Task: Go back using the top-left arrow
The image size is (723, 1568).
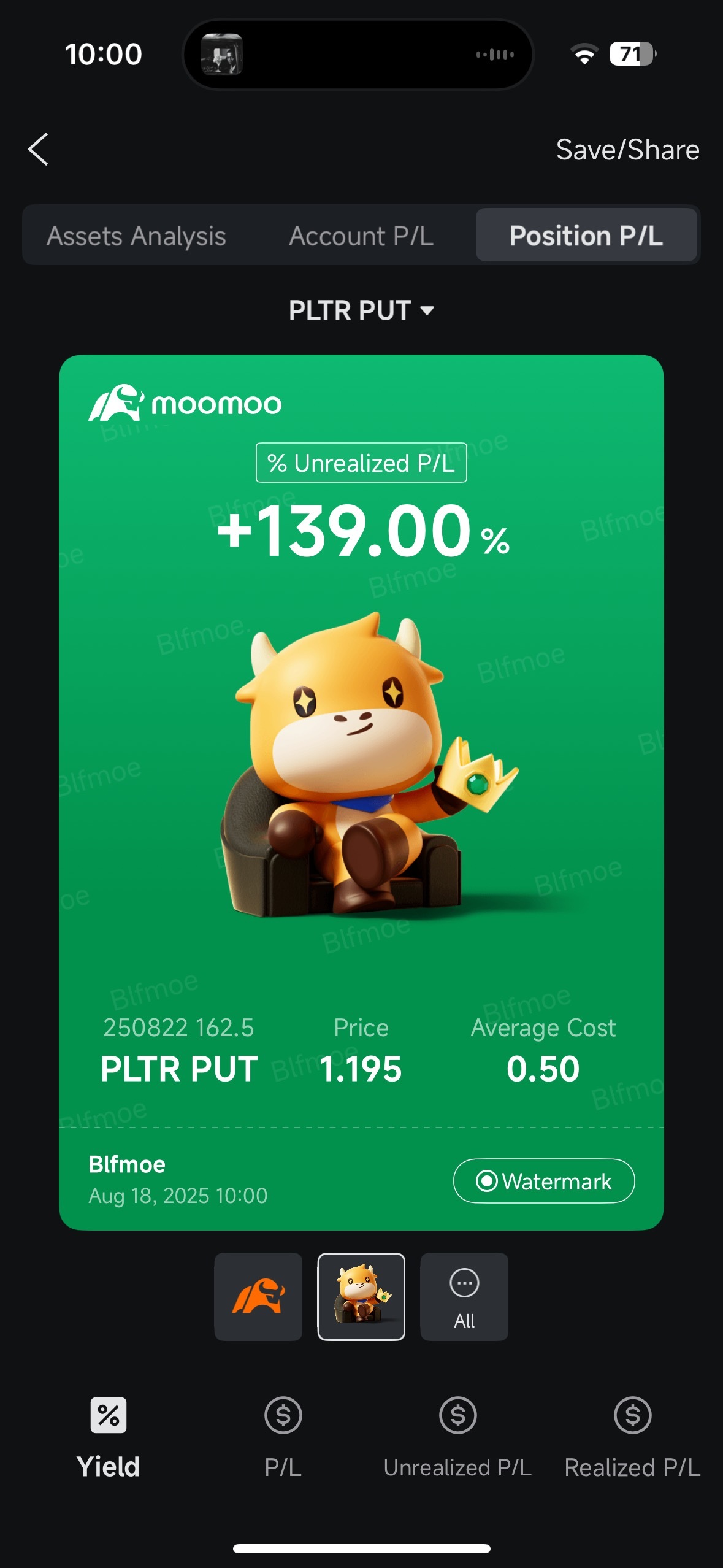Action: (x=38, y=149)
